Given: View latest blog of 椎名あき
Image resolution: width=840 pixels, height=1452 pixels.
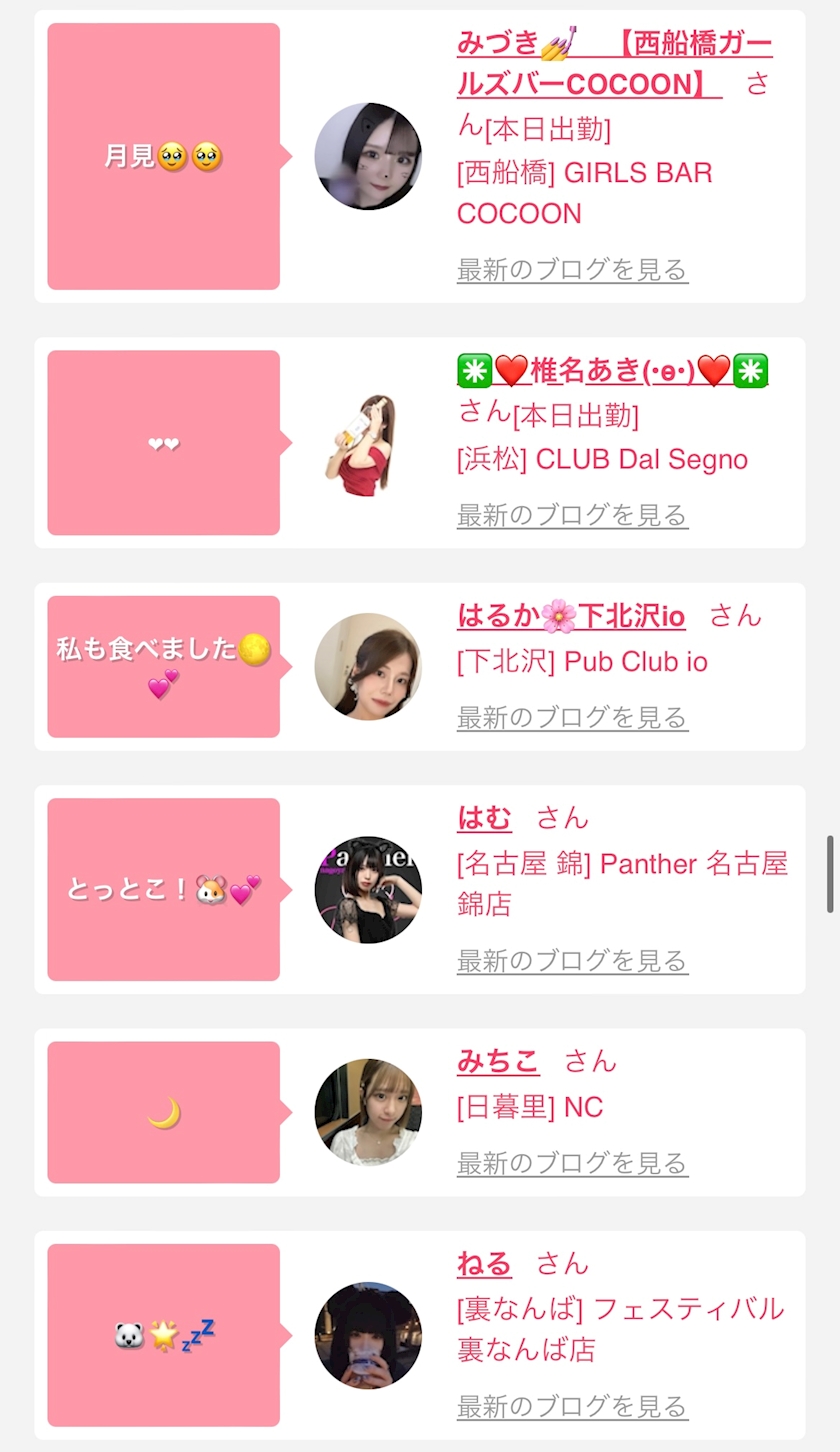Looking at the screenshot, I should [x=572, y=515].
